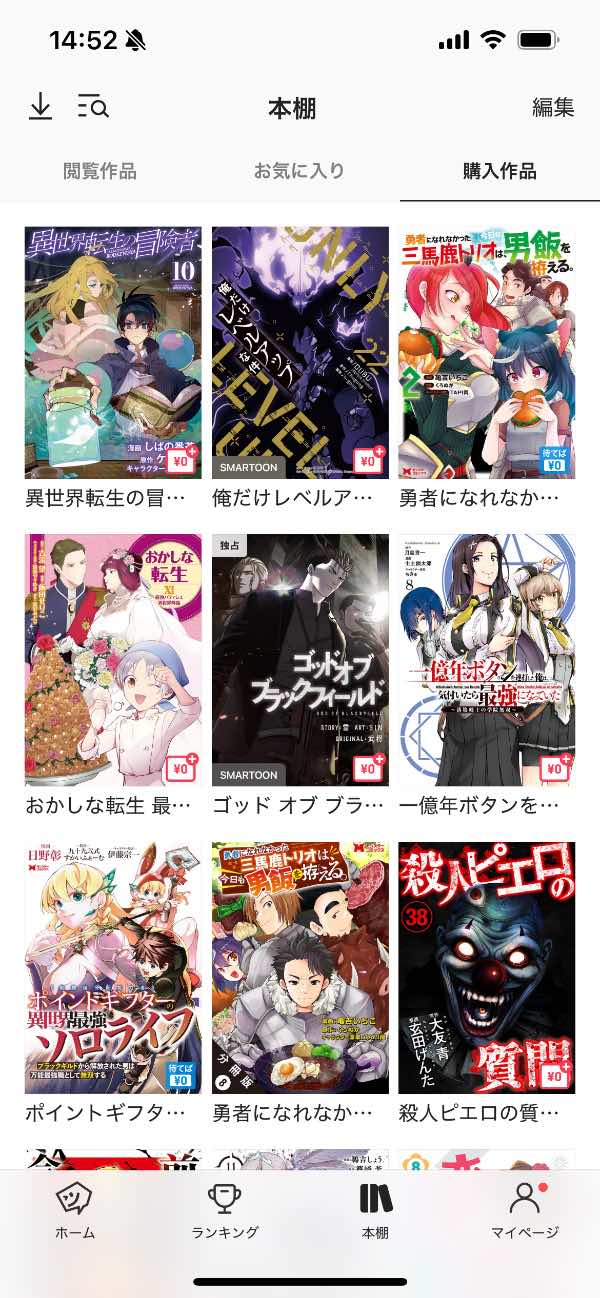The width and height of the screenshot is (600, 1298).
Task: Select the 購入作品 tab
Action: (499, 171)
